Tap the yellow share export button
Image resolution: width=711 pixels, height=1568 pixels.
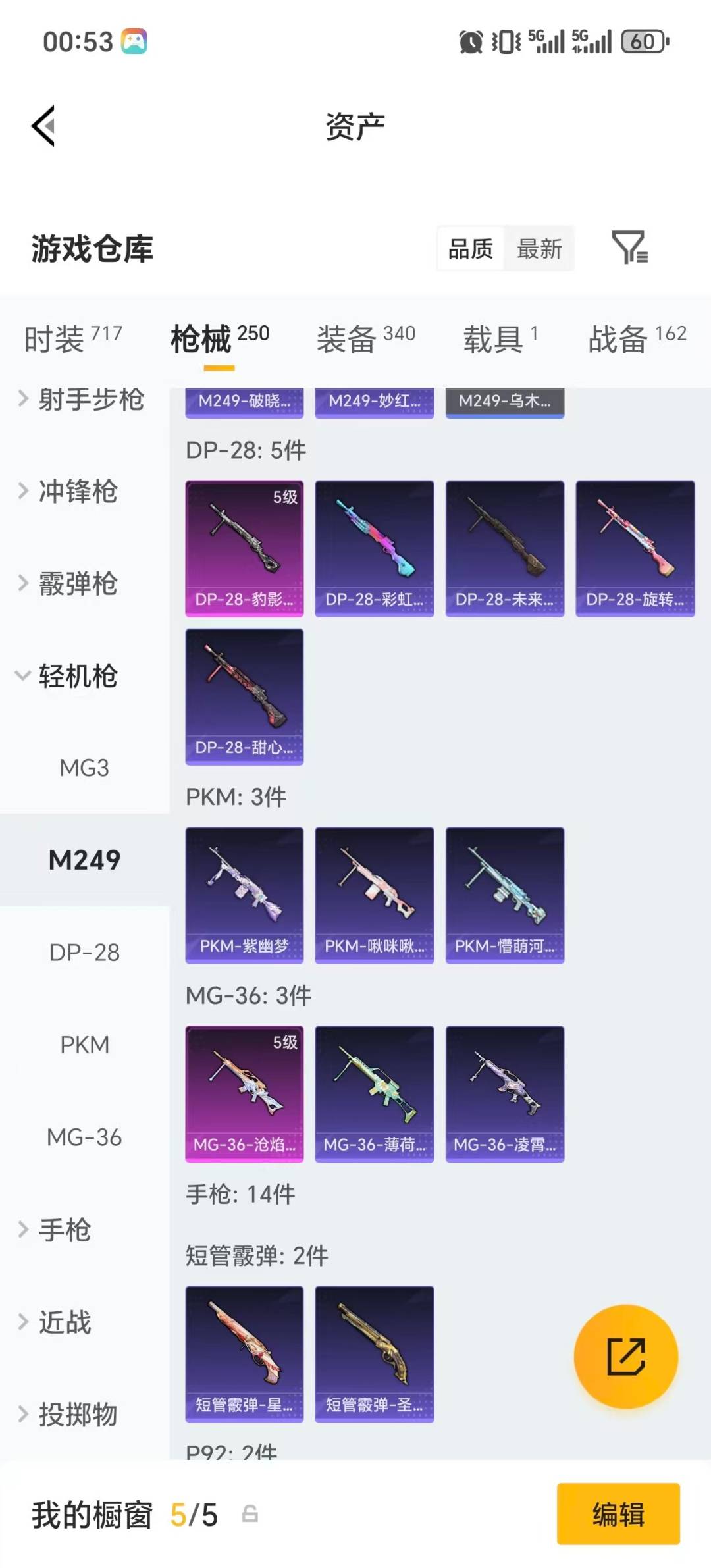pyautogui.click(x=627, y=1357)
